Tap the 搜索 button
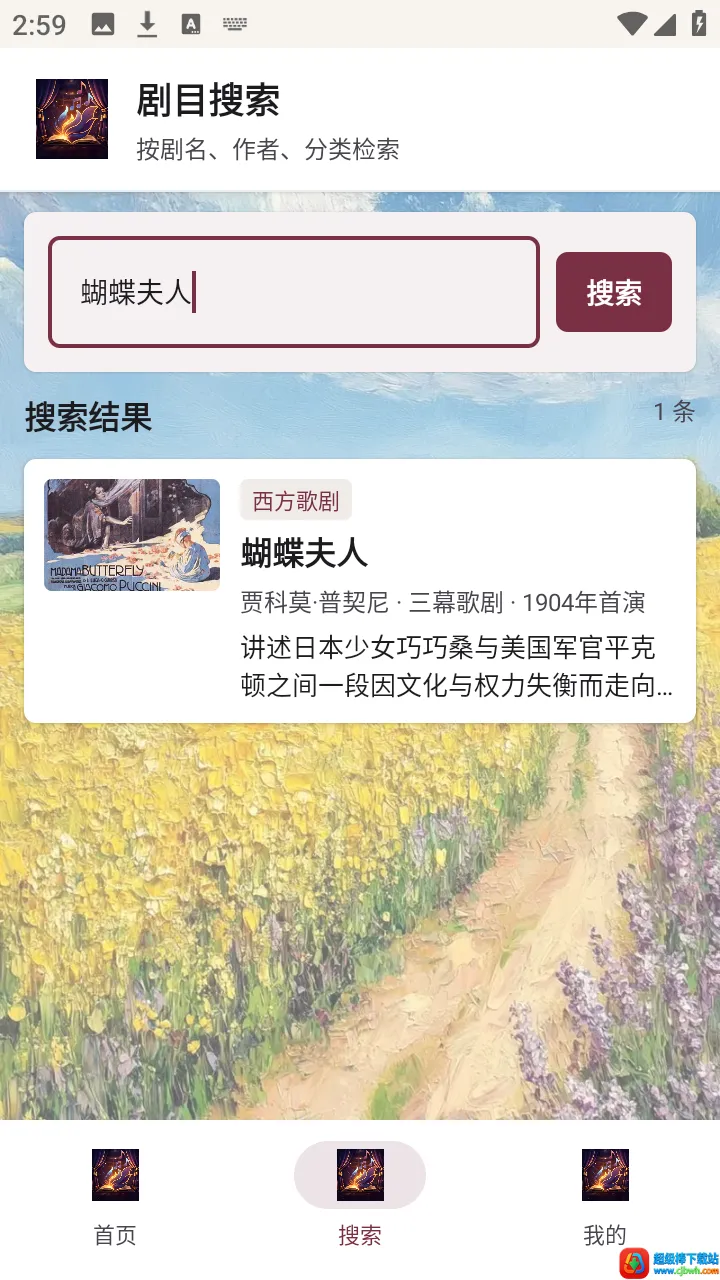The height and width of the screenshot is (1280, 720). (614, 292)
